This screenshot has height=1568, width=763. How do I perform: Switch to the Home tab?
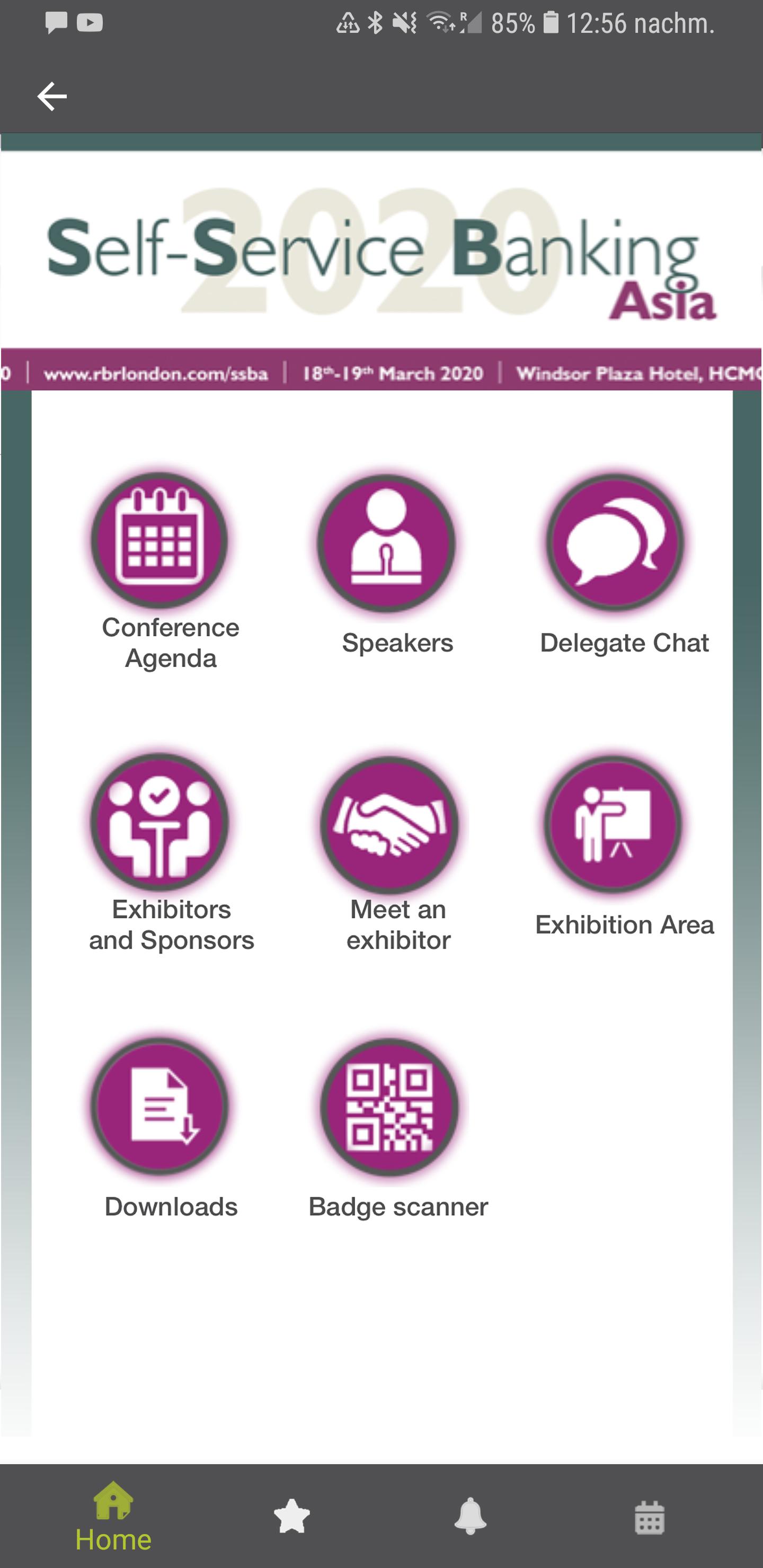click(x=113, y=1517)
